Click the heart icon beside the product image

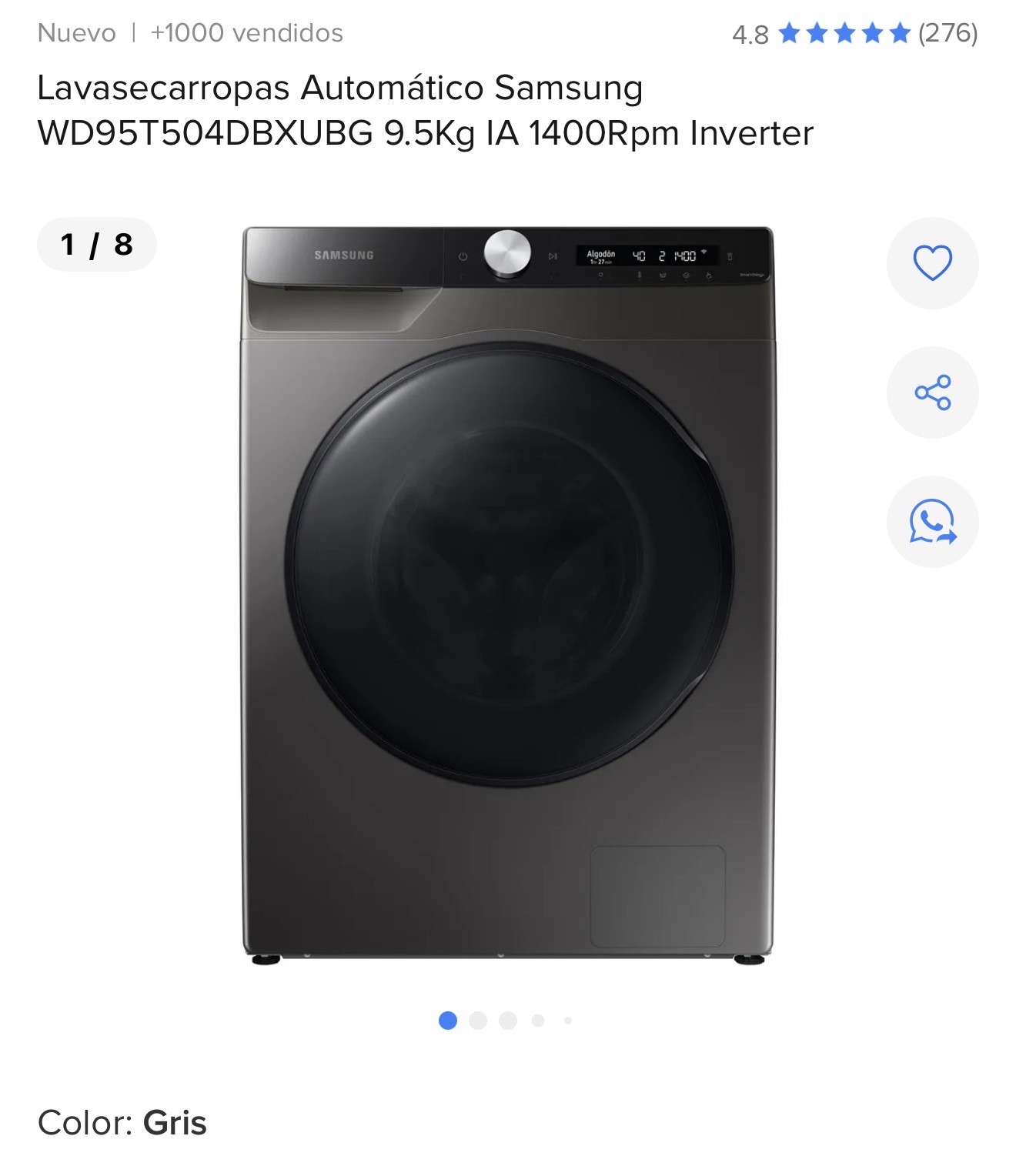(x=932, y=262)
